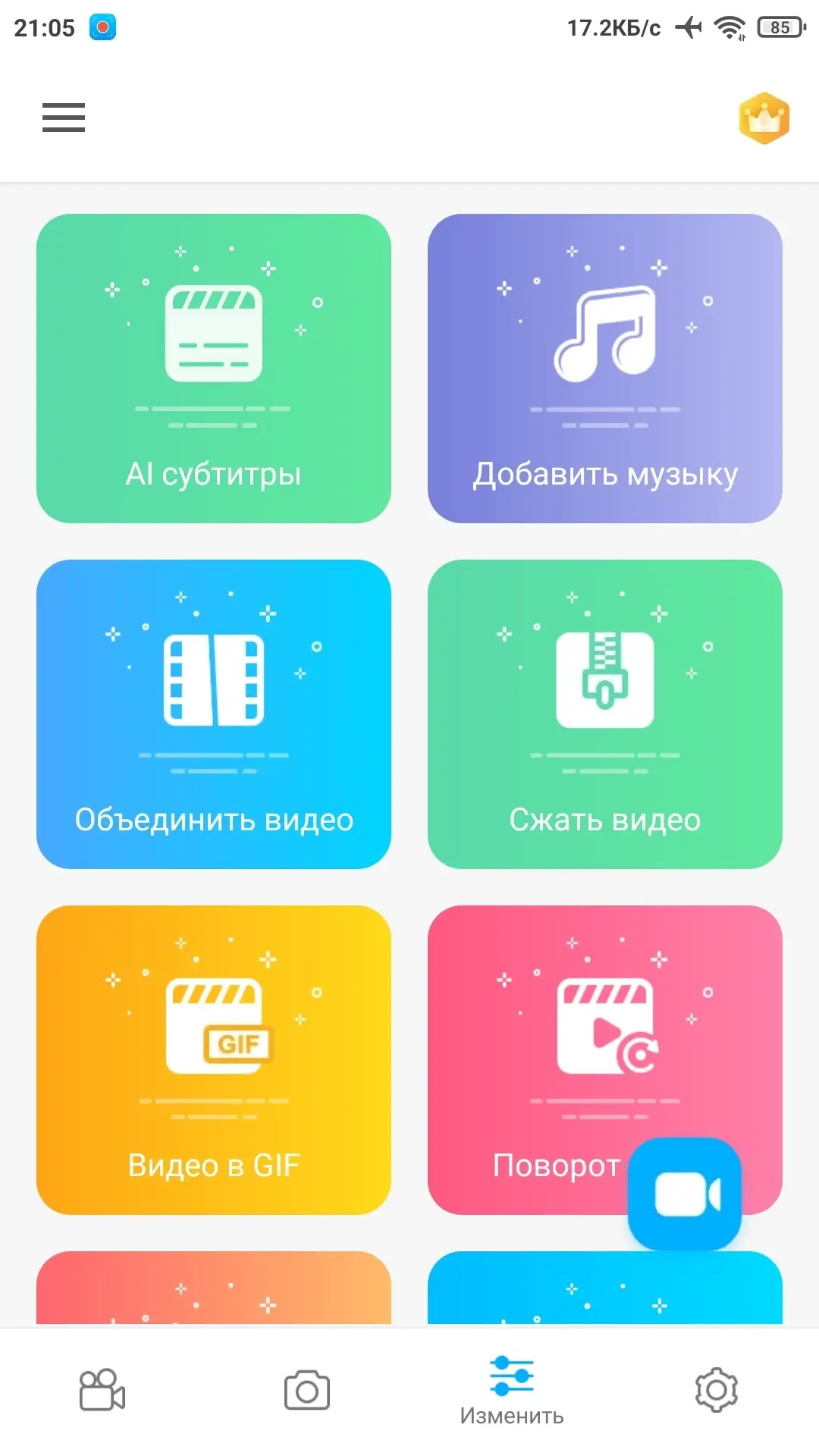The height and width of the screenshot is (1456, 819).
Task: Select the Изменить tab
Action: (512, 1392)
